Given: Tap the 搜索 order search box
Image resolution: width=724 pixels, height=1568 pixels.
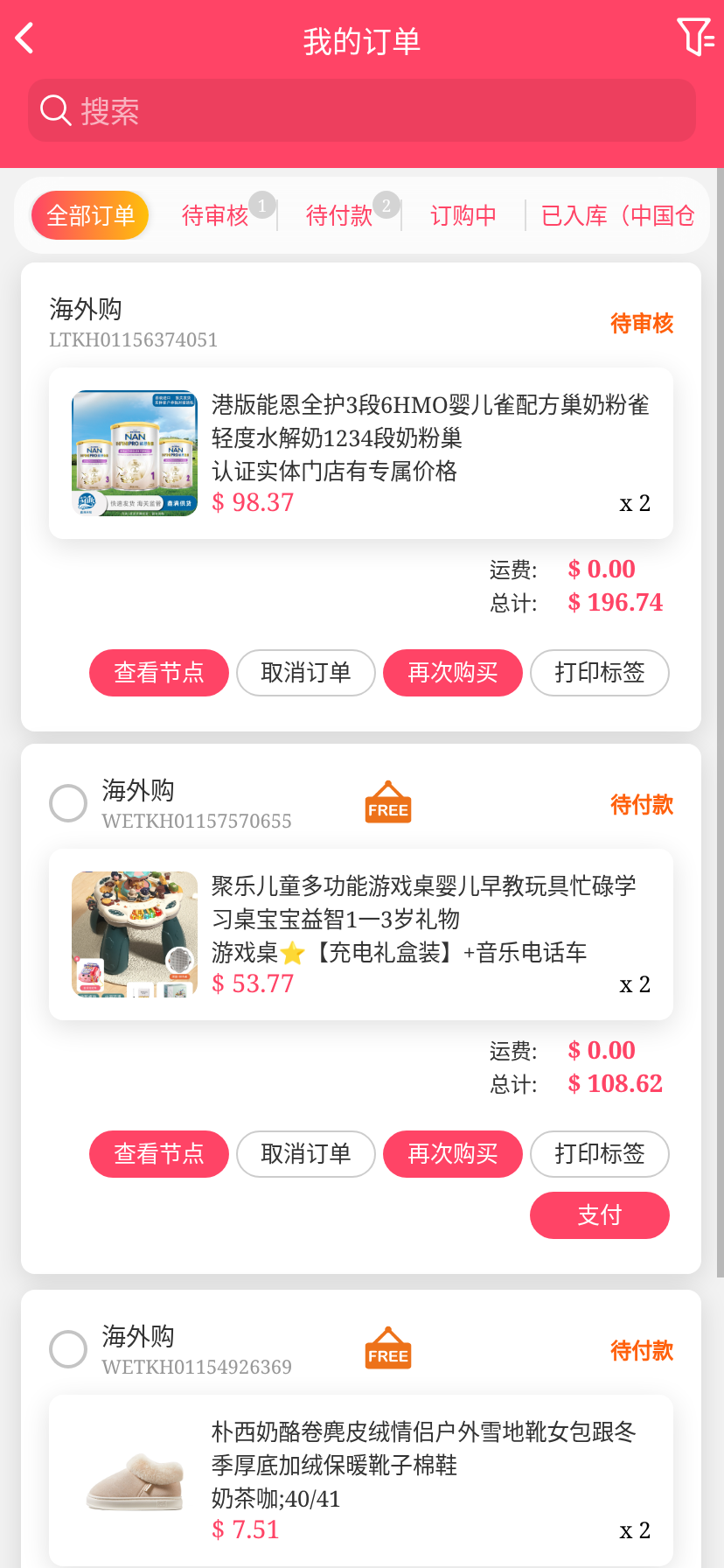Looking at the screenshot, I should coord(362,111).
